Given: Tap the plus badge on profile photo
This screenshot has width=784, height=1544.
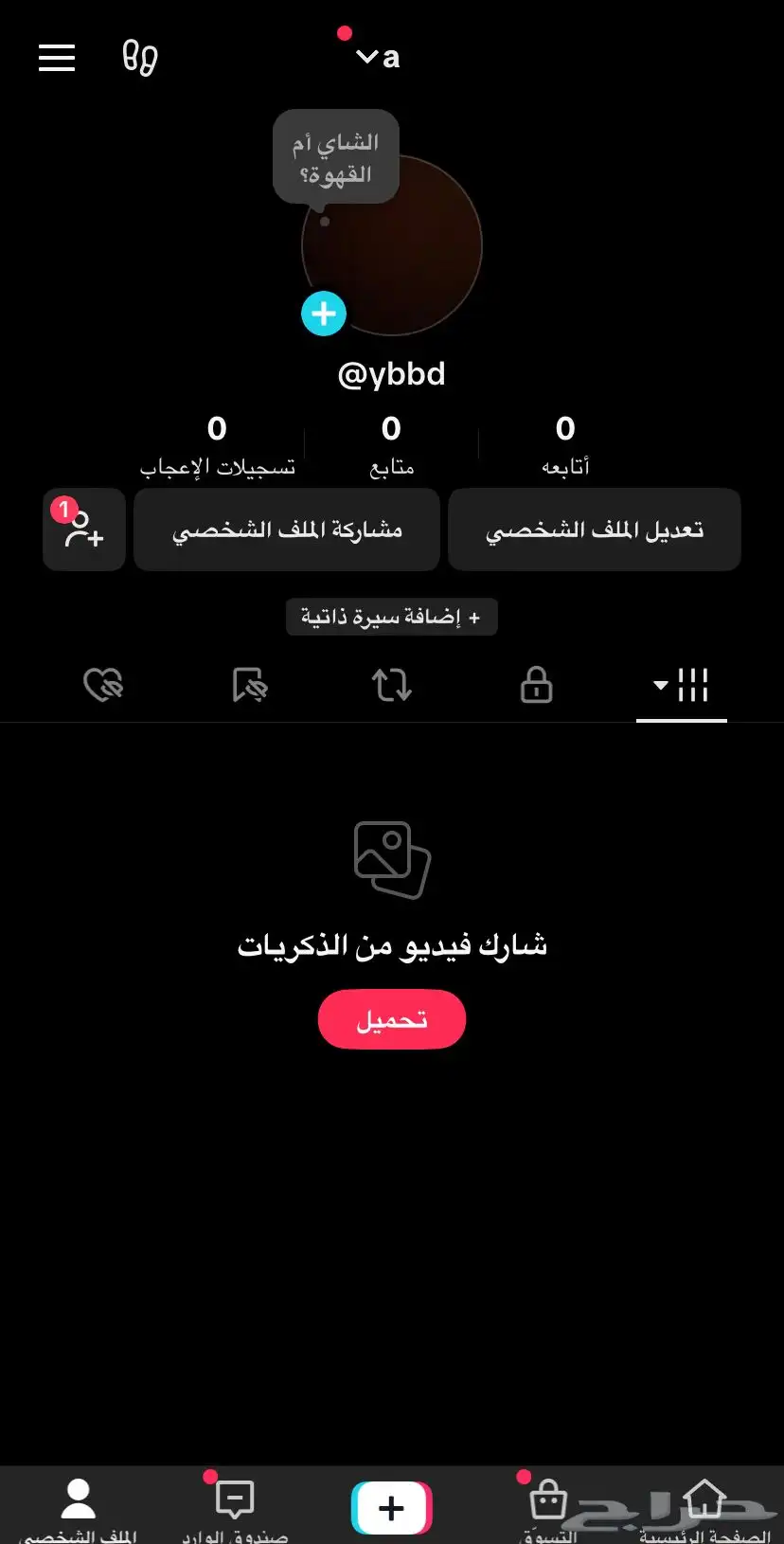Looking at the screenshot, I should (324, 314).
